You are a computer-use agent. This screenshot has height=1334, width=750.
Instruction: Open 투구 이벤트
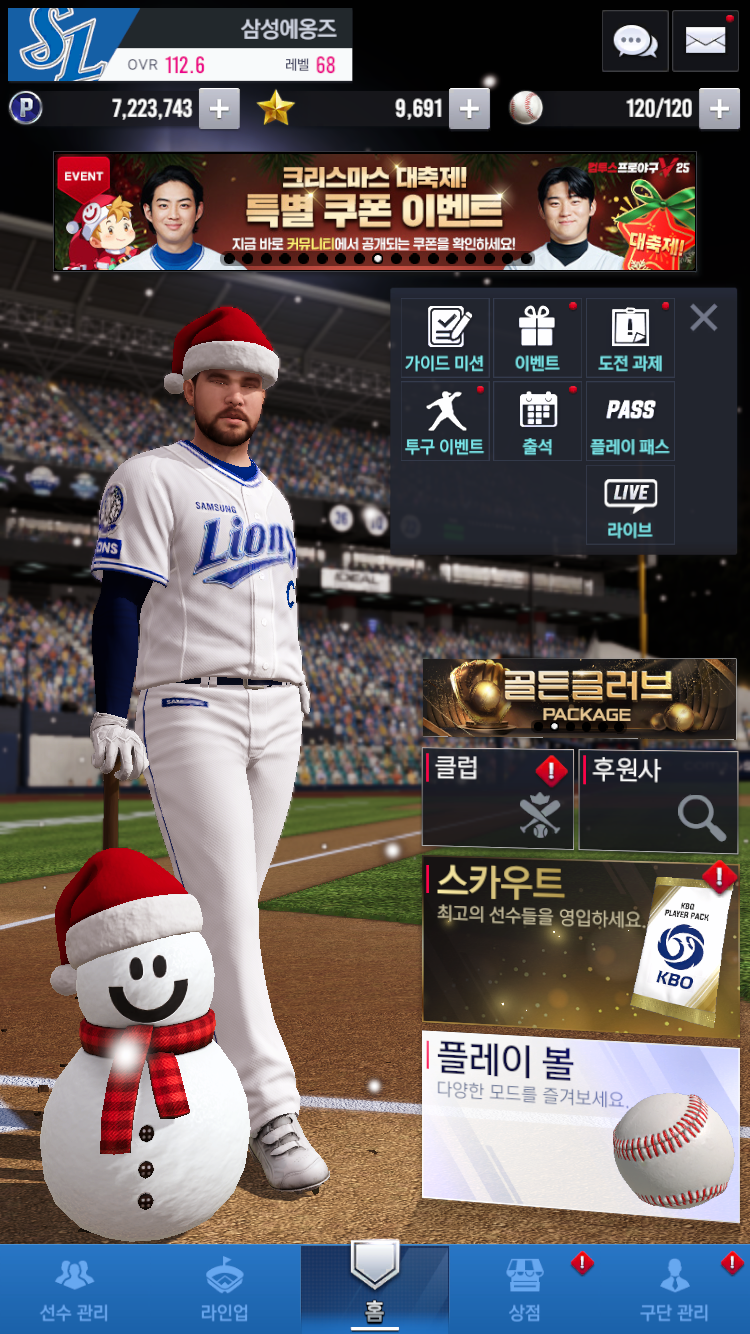444,422
